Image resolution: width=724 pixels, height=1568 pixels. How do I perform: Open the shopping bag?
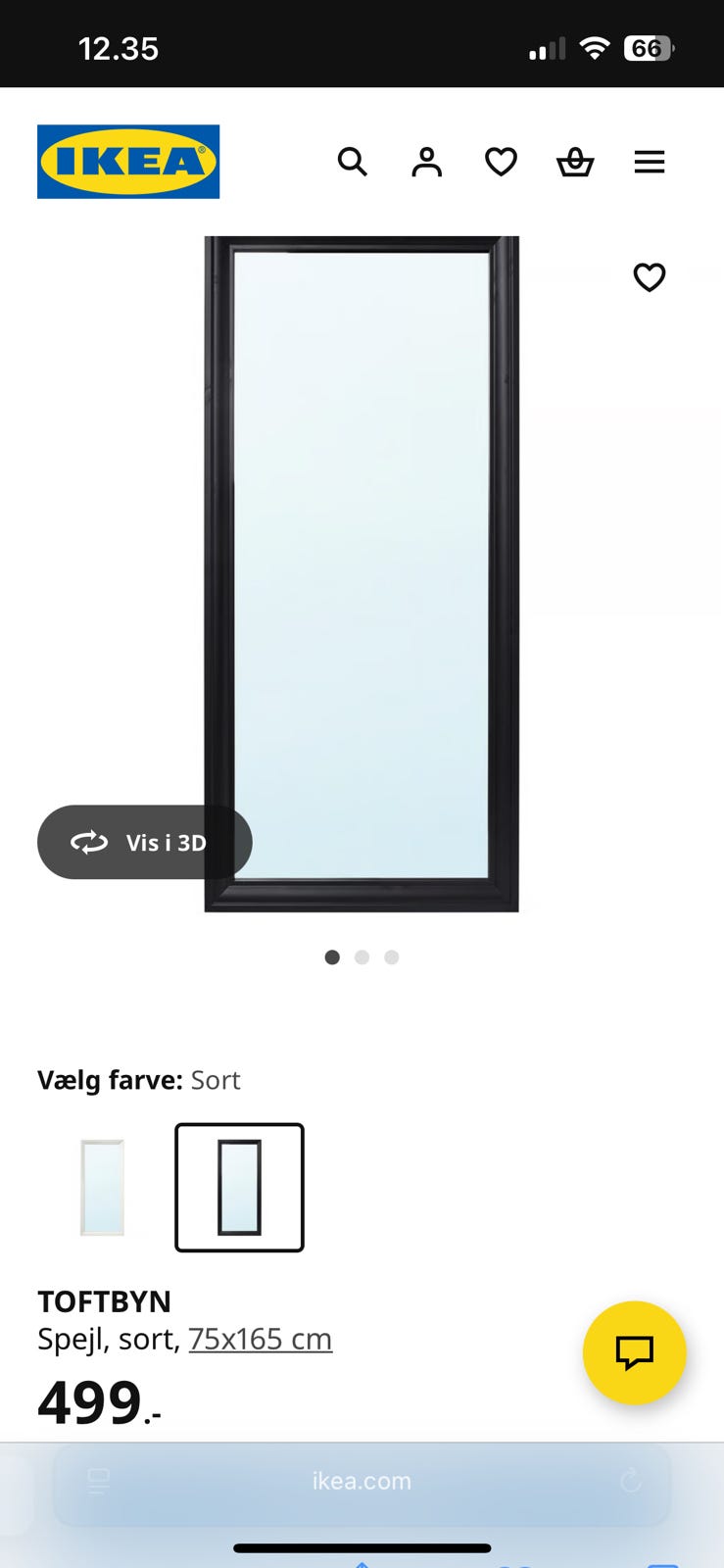[x=575, y=162]
